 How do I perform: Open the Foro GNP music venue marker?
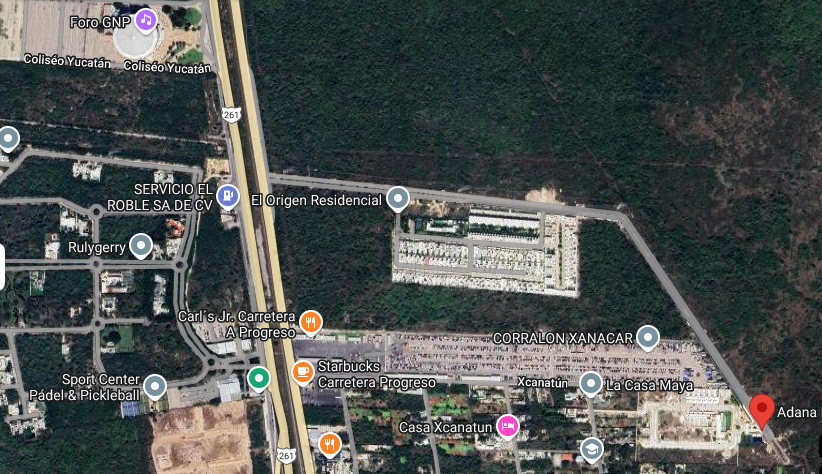pyautogui.click(x=146, y=20)
